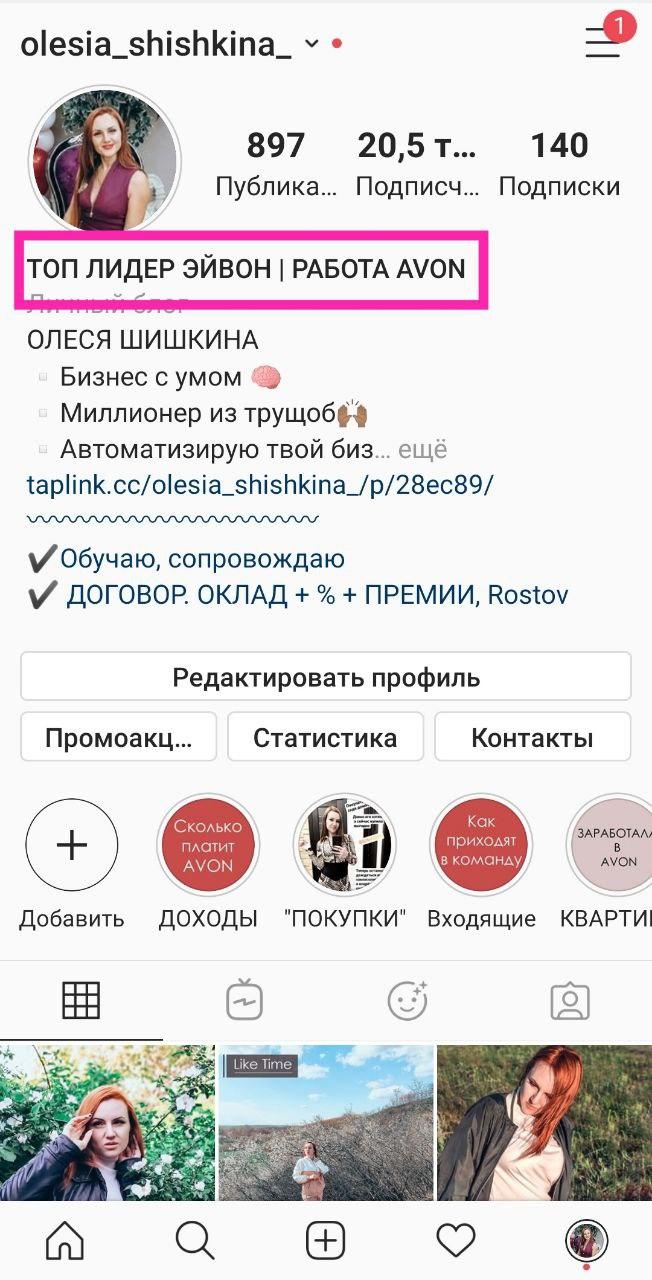Switch to the tagged photos tab
Viewport: 652px width, 1280px height.
[x=570, y=1001]
